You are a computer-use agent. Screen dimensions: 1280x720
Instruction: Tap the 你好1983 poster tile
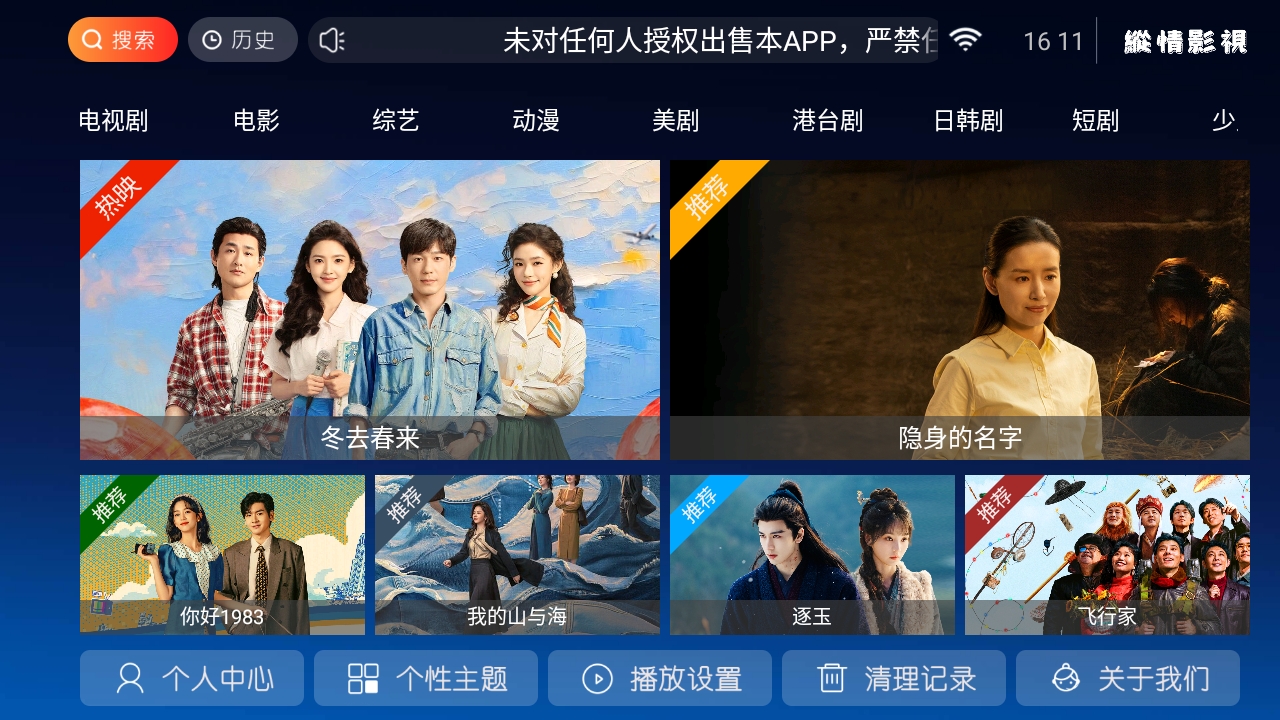(x=222, y=555)
